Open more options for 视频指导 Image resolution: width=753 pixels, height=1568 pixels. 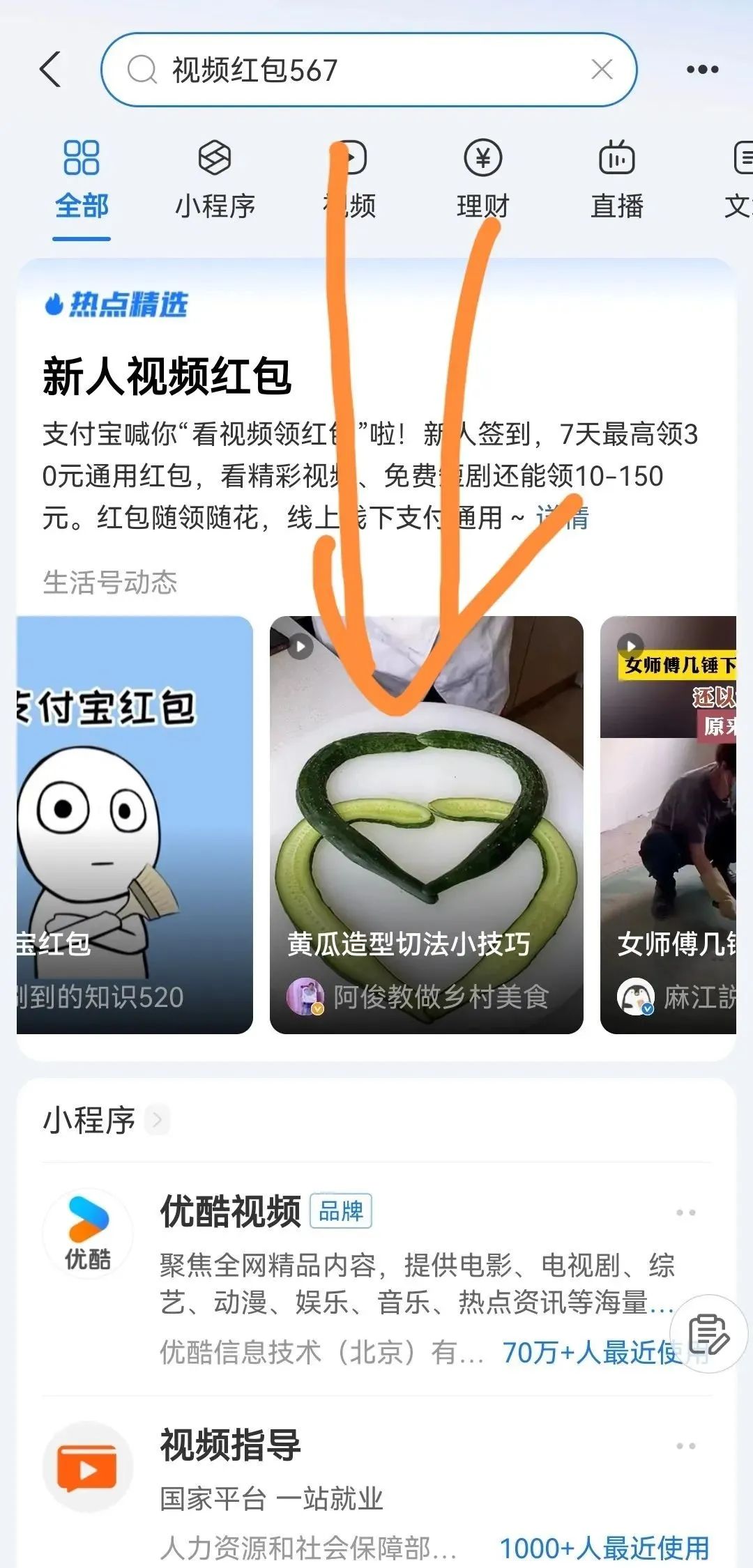[685, 1446]
